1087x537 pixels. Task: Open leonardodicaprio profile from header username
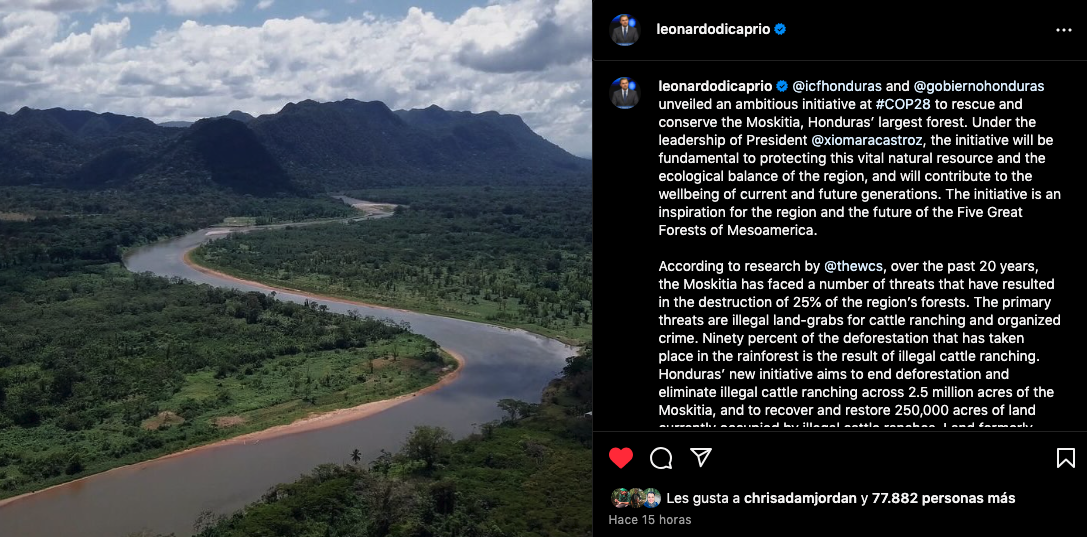coord(713,30)
